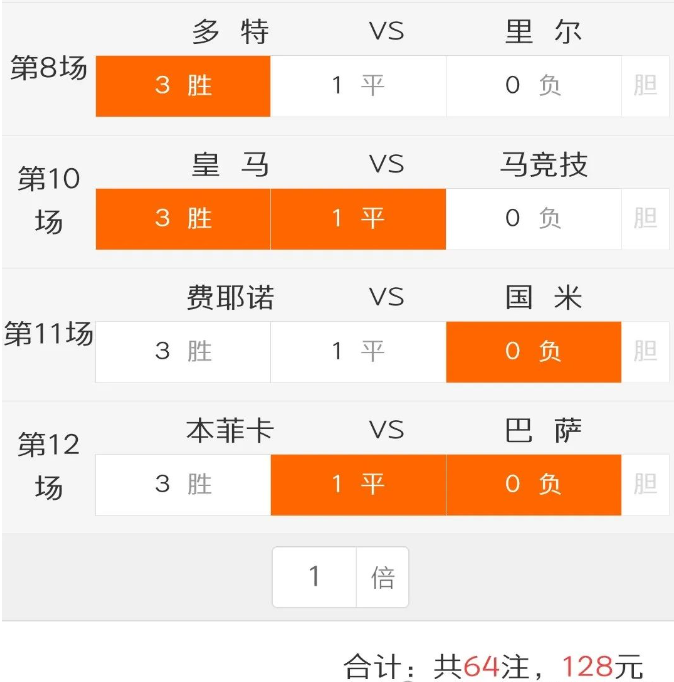Mark 第12场 as 胆

[645, 485]
